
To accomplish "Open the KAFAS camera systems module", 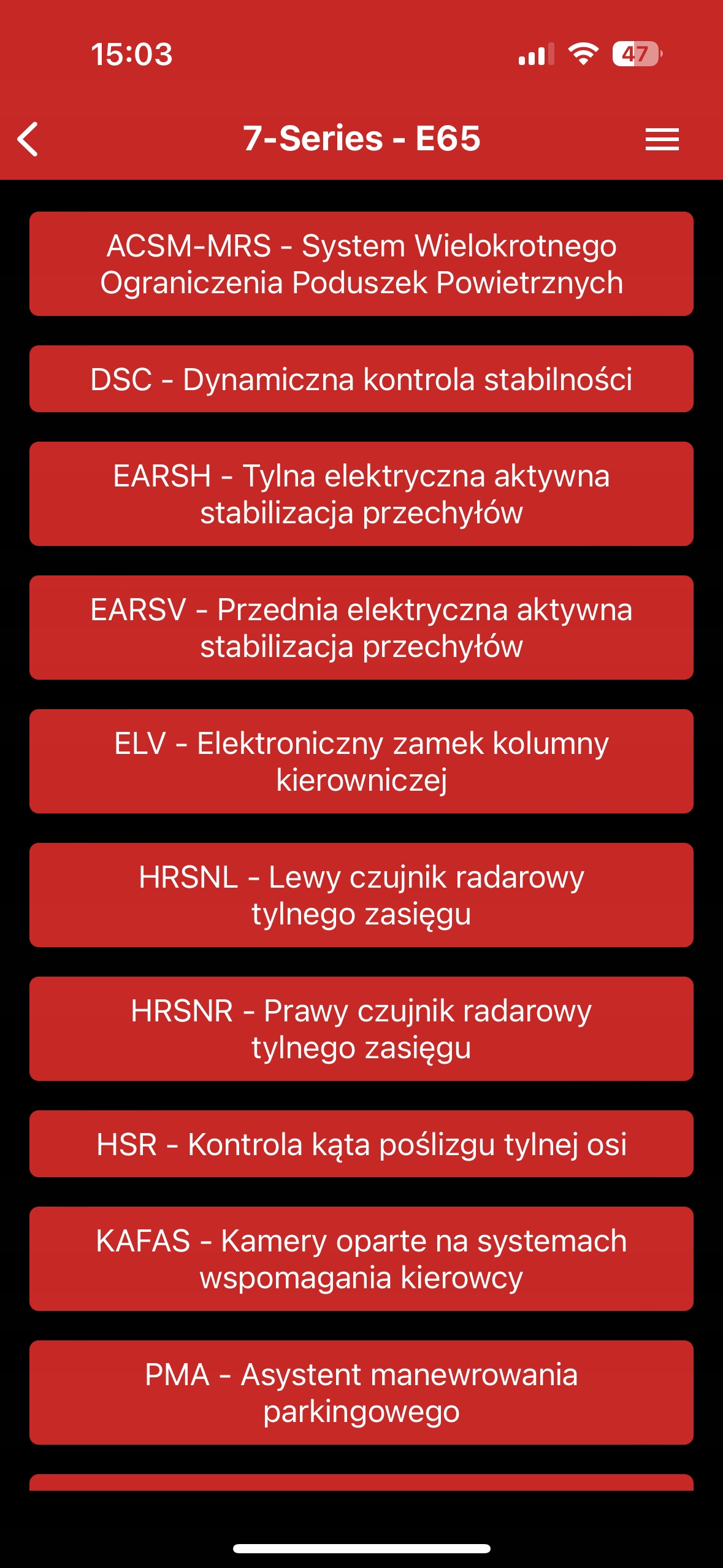I will (361, 1259).
